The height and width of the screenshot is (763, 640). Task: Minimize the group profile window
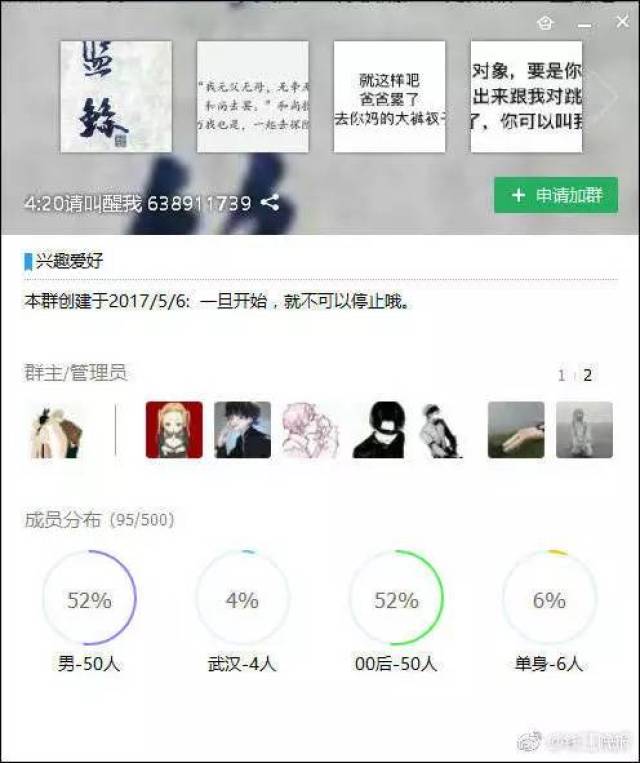584,22
